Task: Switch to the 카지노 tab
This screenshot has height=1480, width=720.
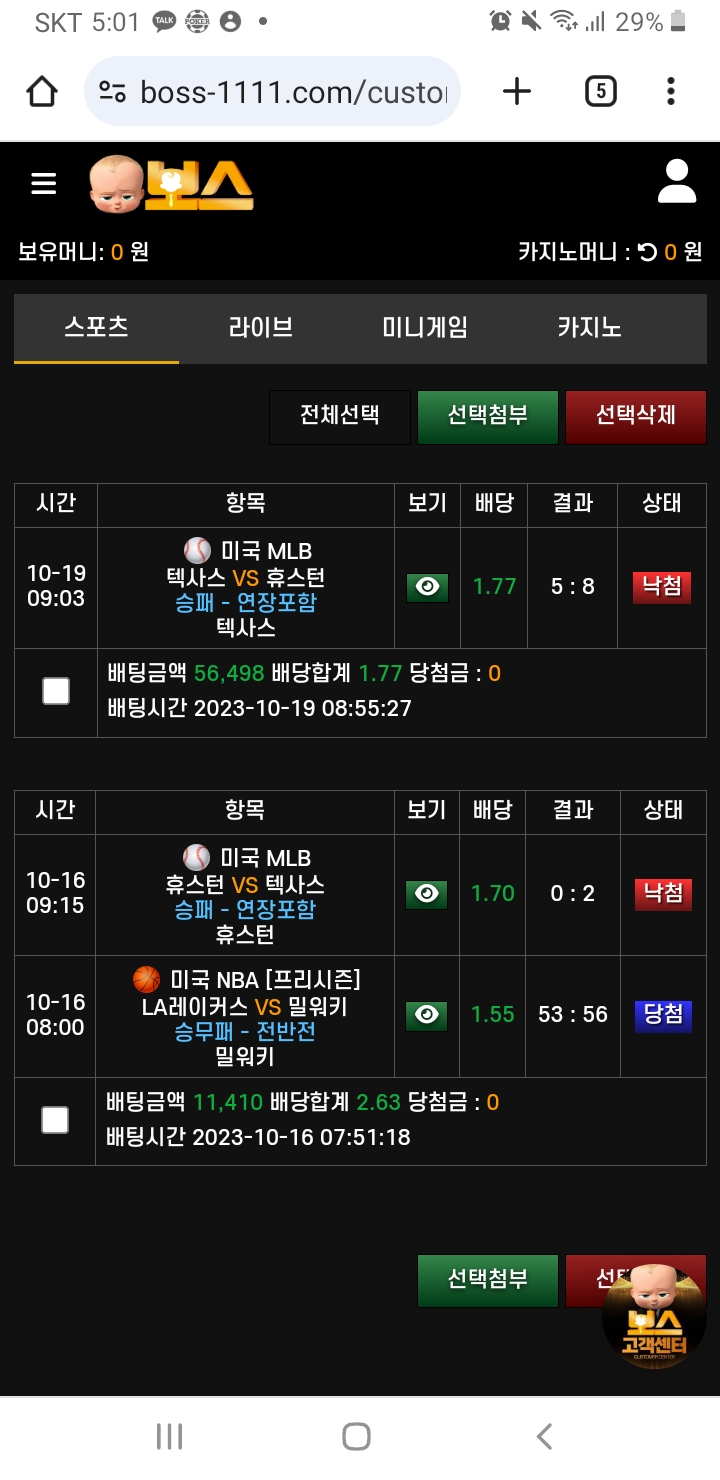Action: [589, 328]
